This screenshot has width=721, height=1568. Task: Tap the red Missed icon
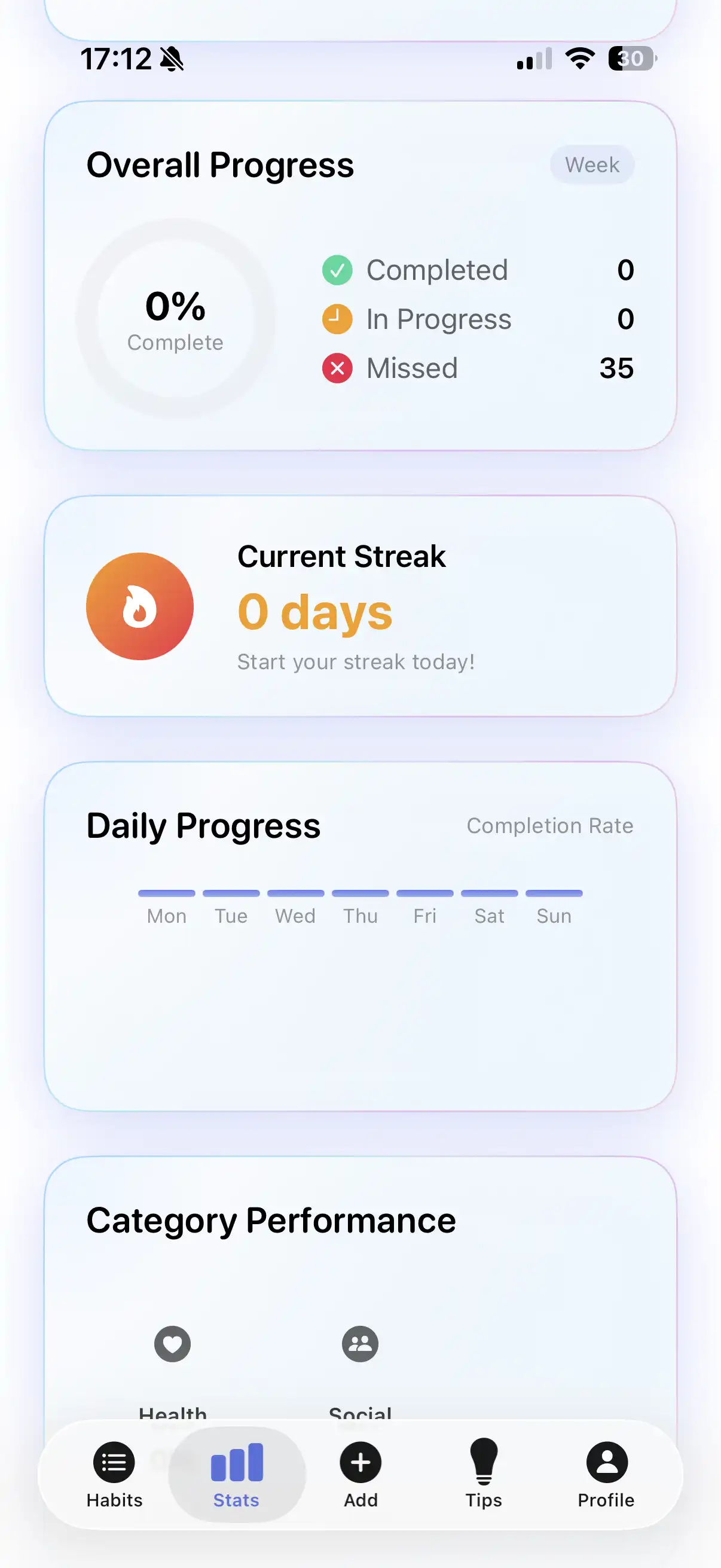(337, 368)
